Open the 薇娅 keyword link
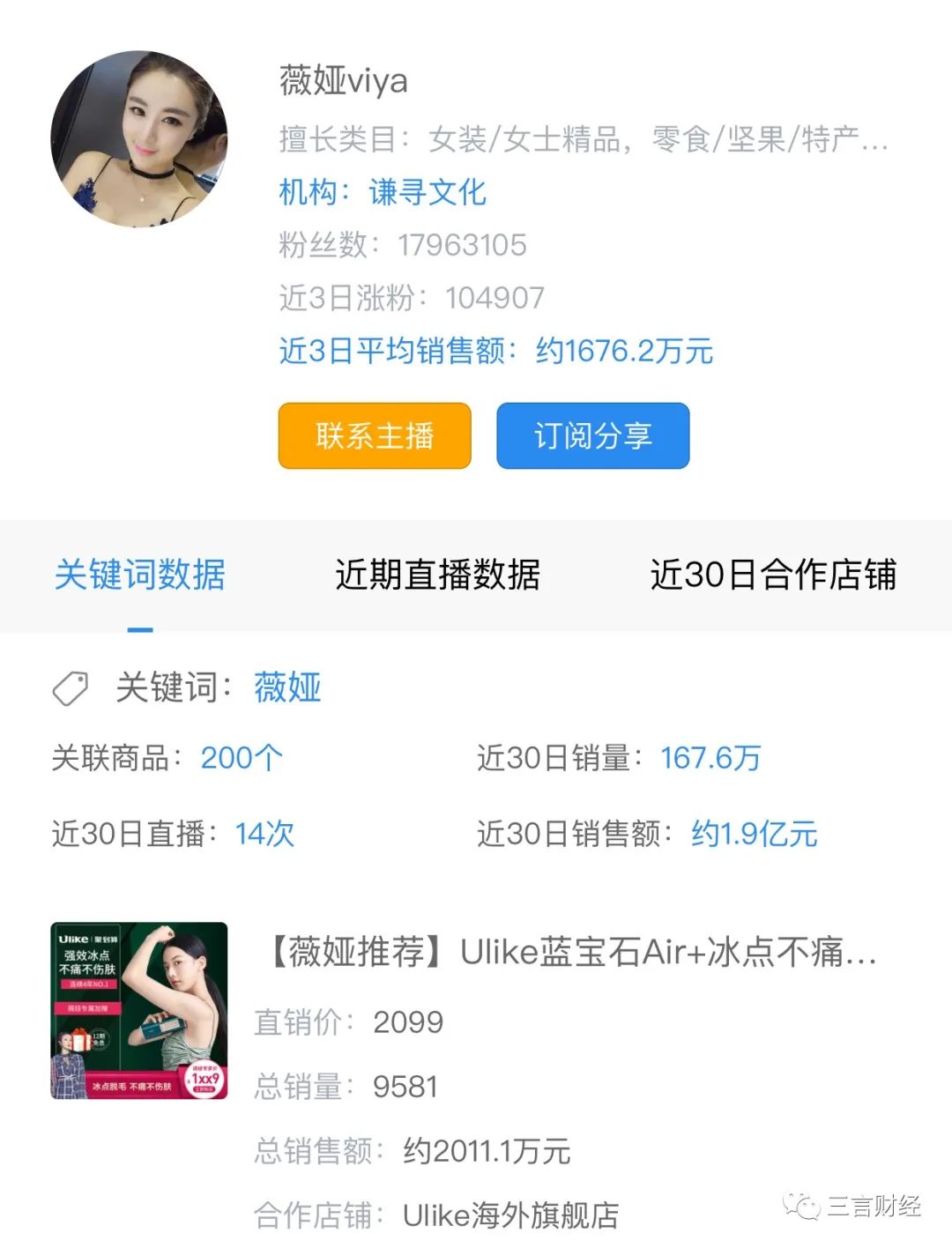 click(x=287, y=687)
